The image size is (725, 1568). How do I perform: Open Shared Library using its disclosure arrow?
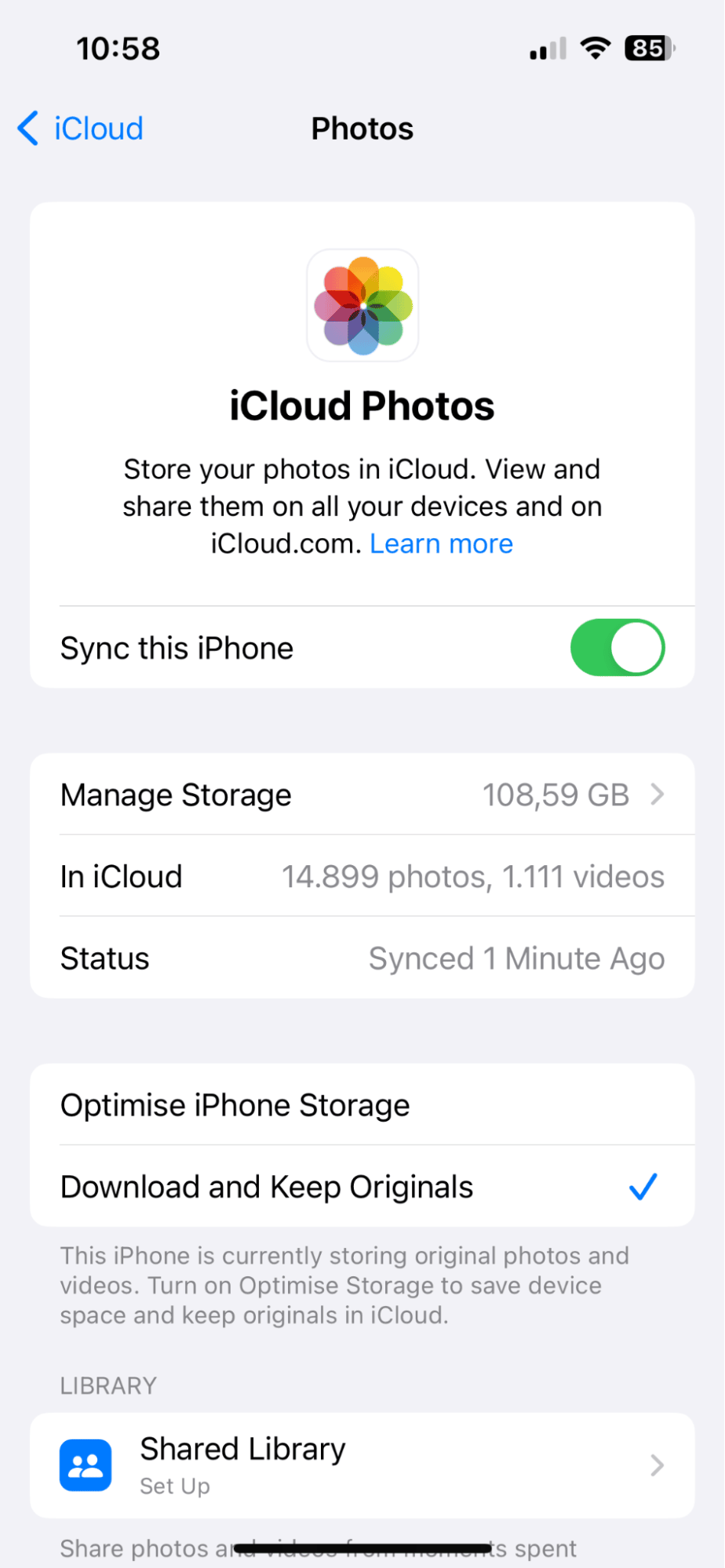[x=658, y=1464]
